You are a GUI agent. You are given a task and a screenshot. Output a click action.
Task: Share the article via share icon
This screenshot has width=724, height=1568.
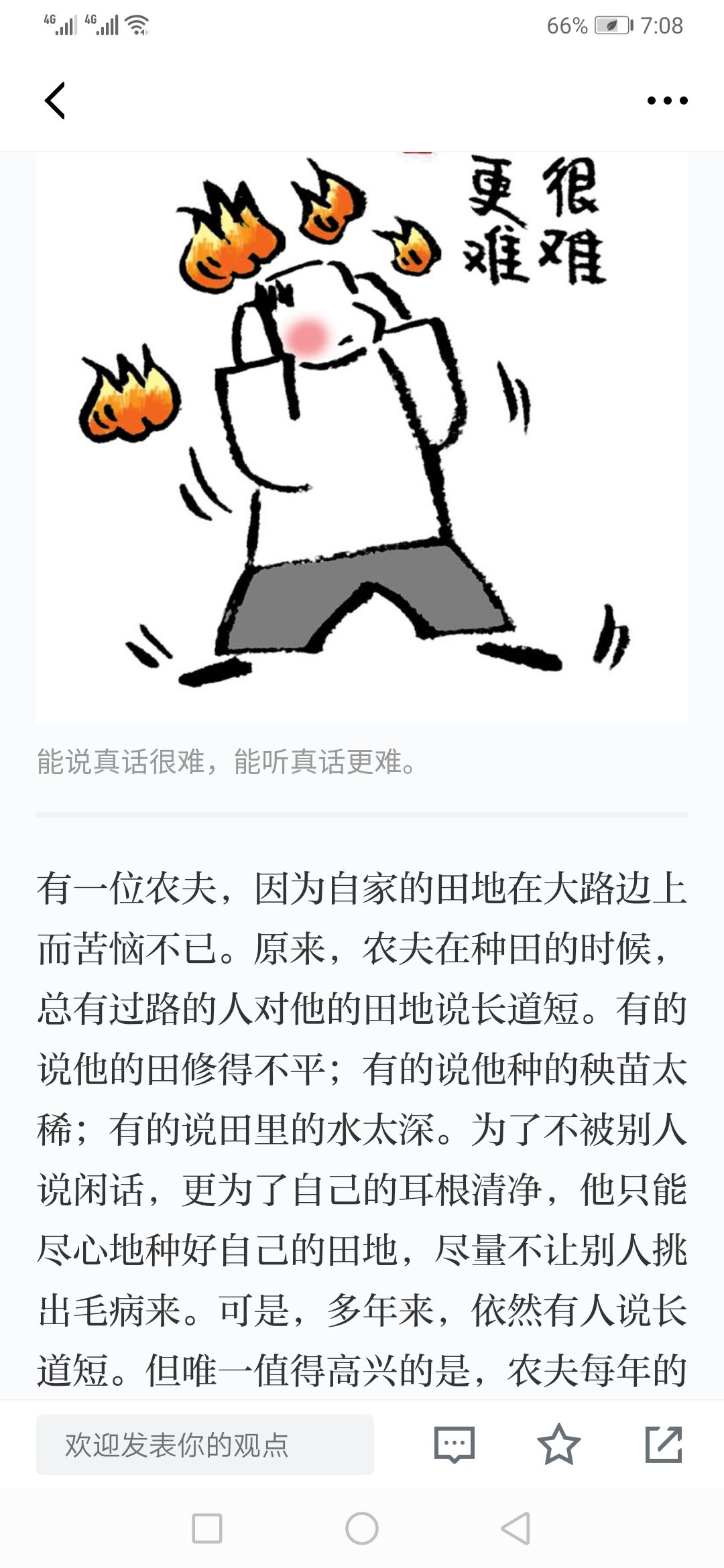(664, 1444)
